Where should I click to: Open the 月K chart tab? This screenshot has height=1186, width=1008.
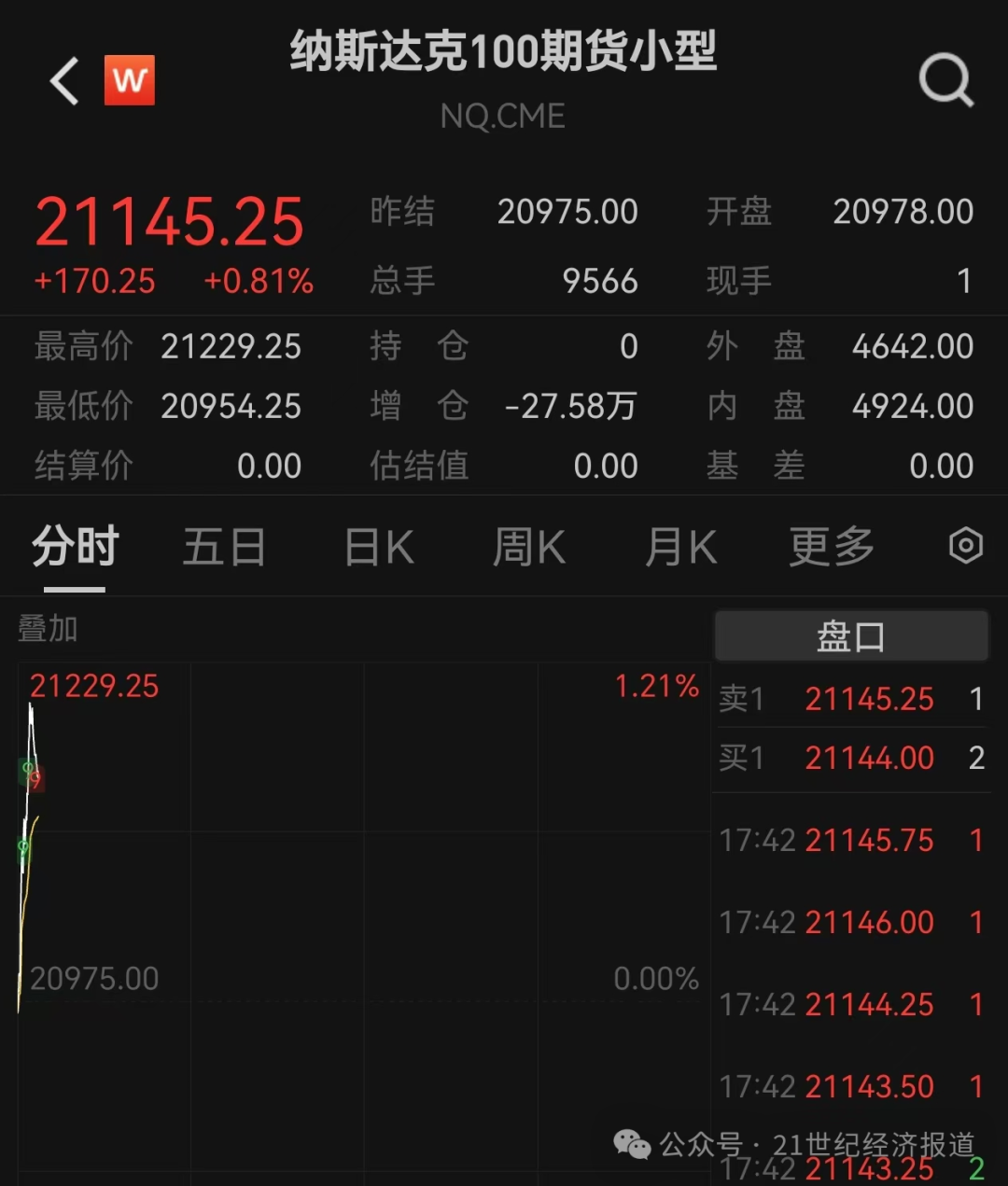(x=681, y=547)
